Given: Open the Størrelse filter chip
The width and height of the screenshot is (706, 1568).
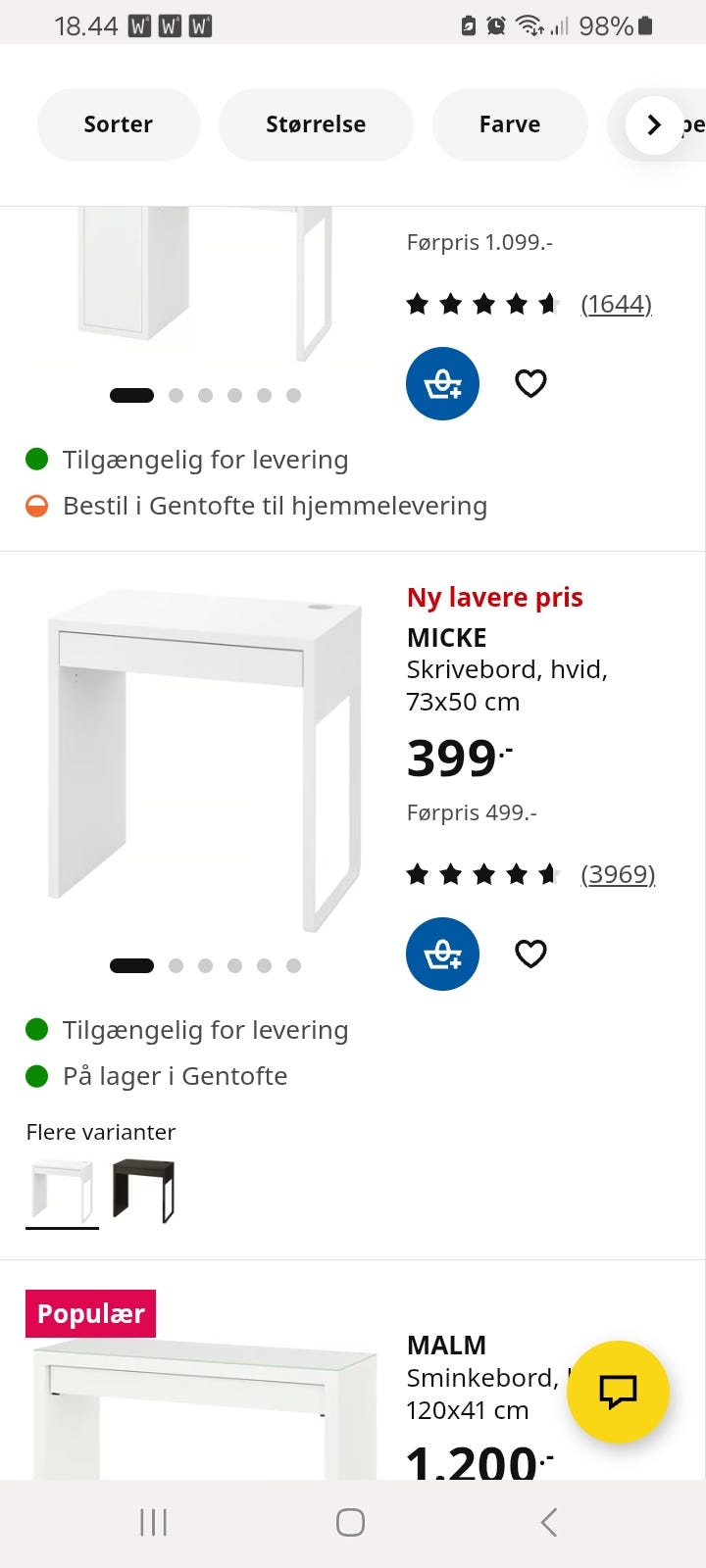Looking at the screenshot, I should (x=316, y=124).
